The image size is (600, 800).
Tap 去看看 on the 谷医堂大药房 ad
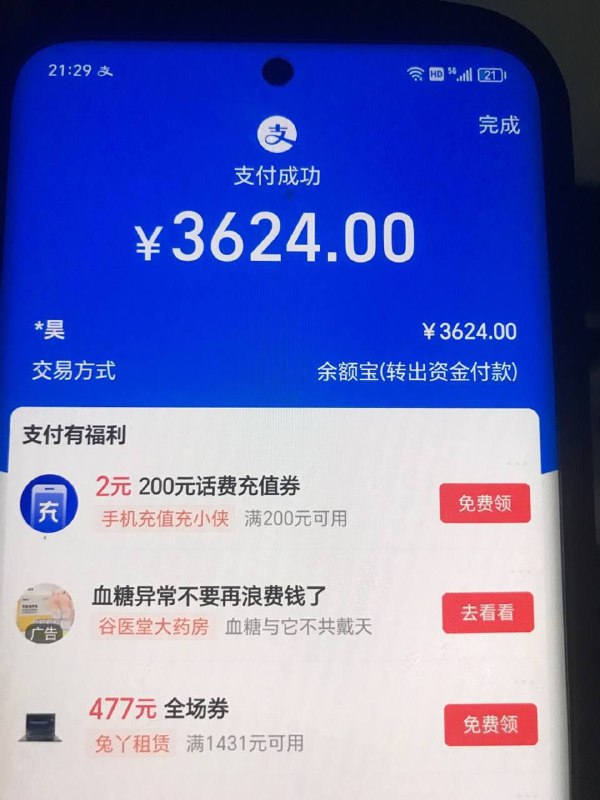487,612
